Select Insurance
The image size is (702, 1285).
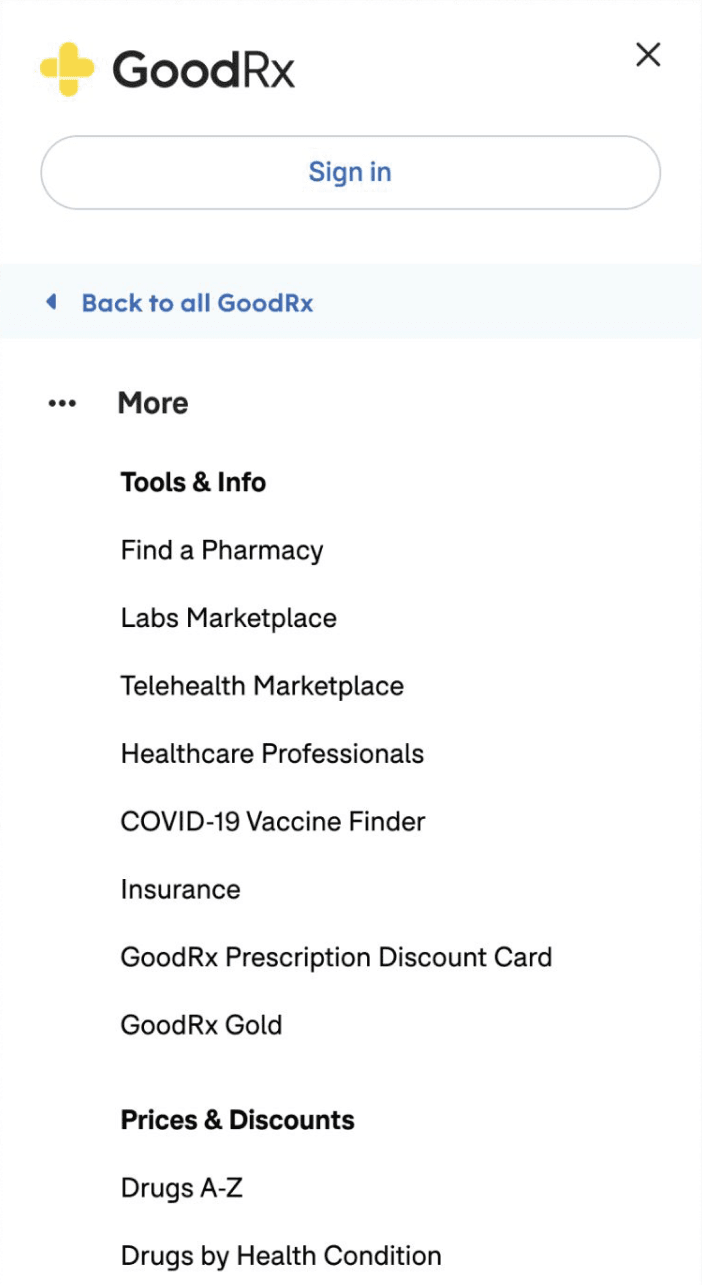(x=181, y=890)
